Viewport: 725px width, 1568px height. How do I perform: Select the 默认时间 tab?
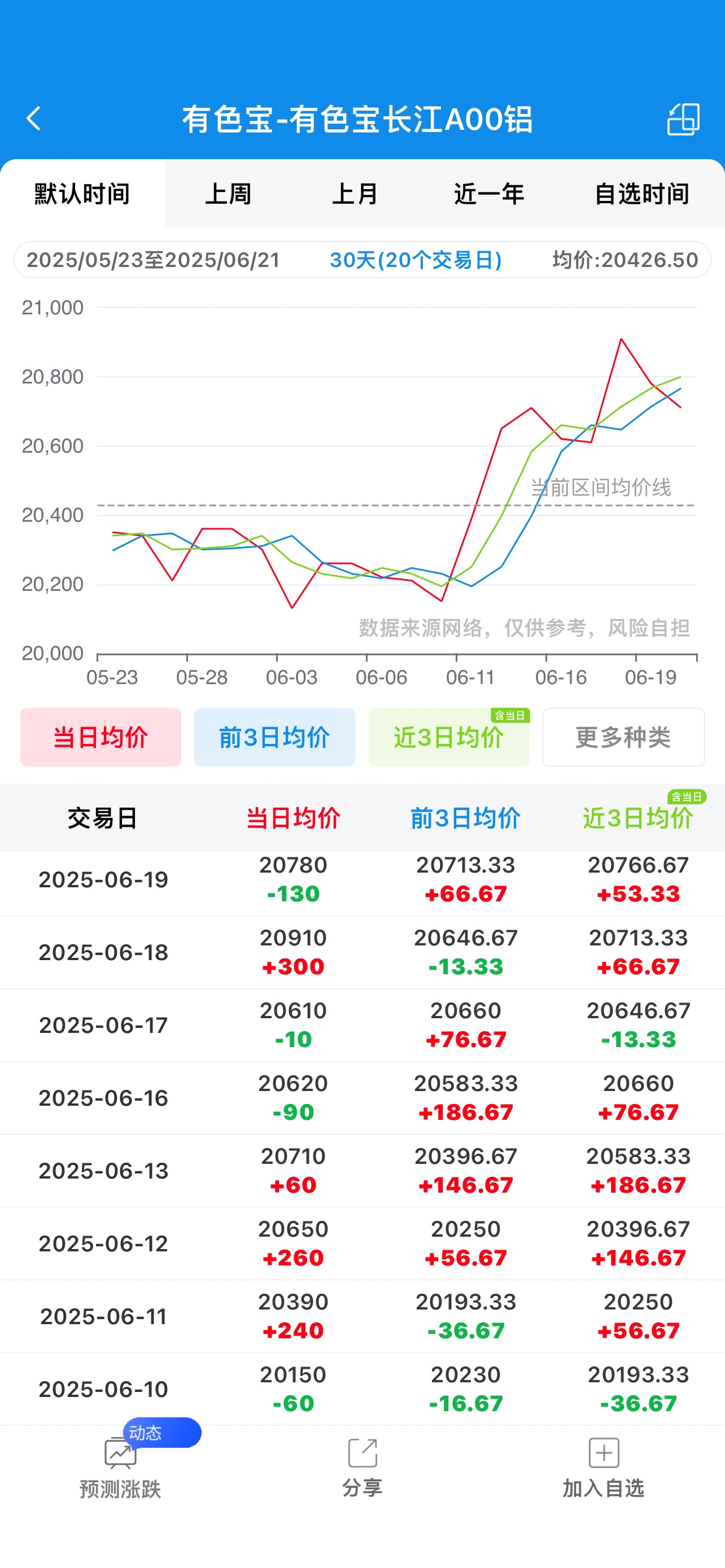point(82,194)
